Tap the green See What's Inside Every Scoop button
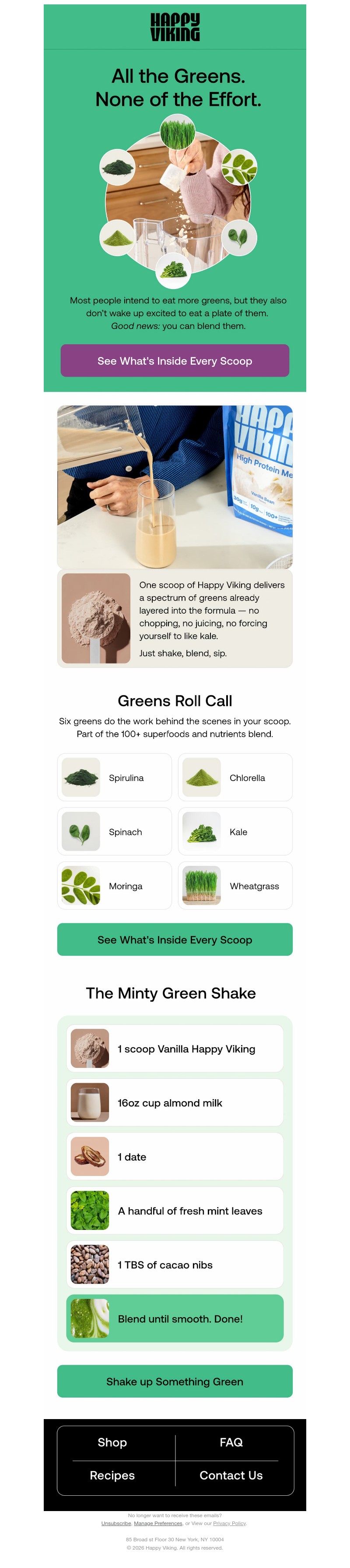 175,939
